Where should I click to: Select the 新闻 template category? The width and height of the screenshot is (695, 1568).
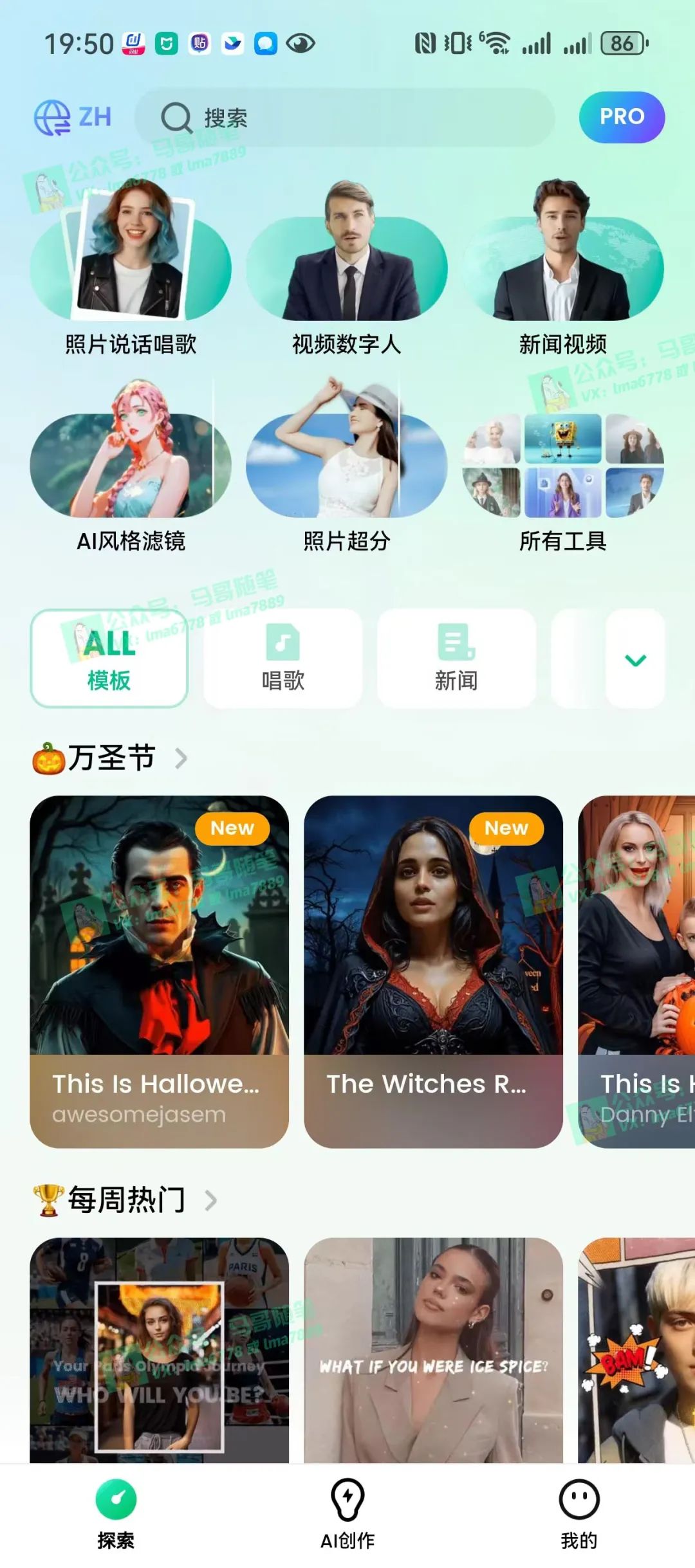click(x=456, y=659)
